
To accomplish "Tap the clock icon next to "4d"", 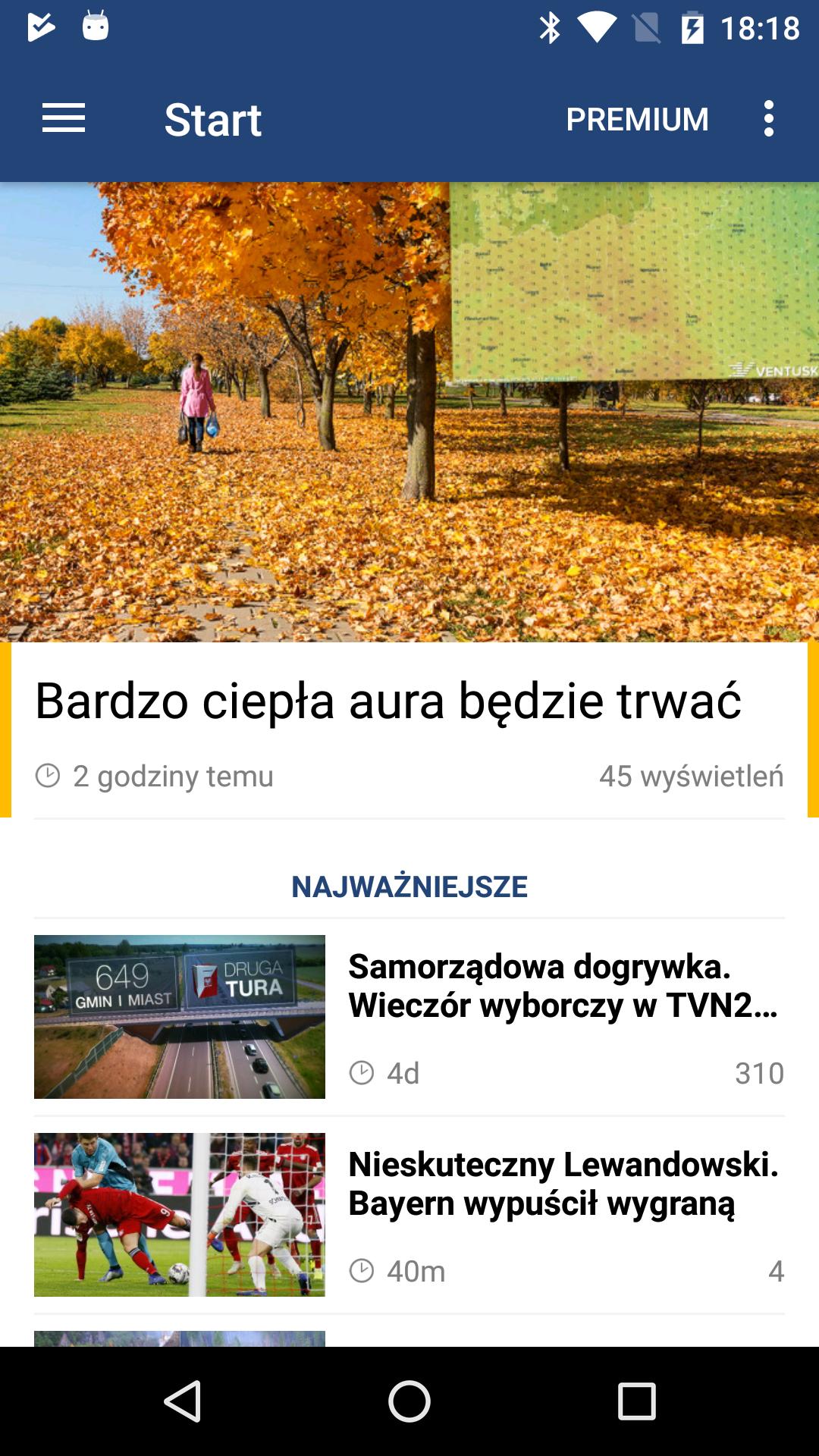I will (364, 1072).
